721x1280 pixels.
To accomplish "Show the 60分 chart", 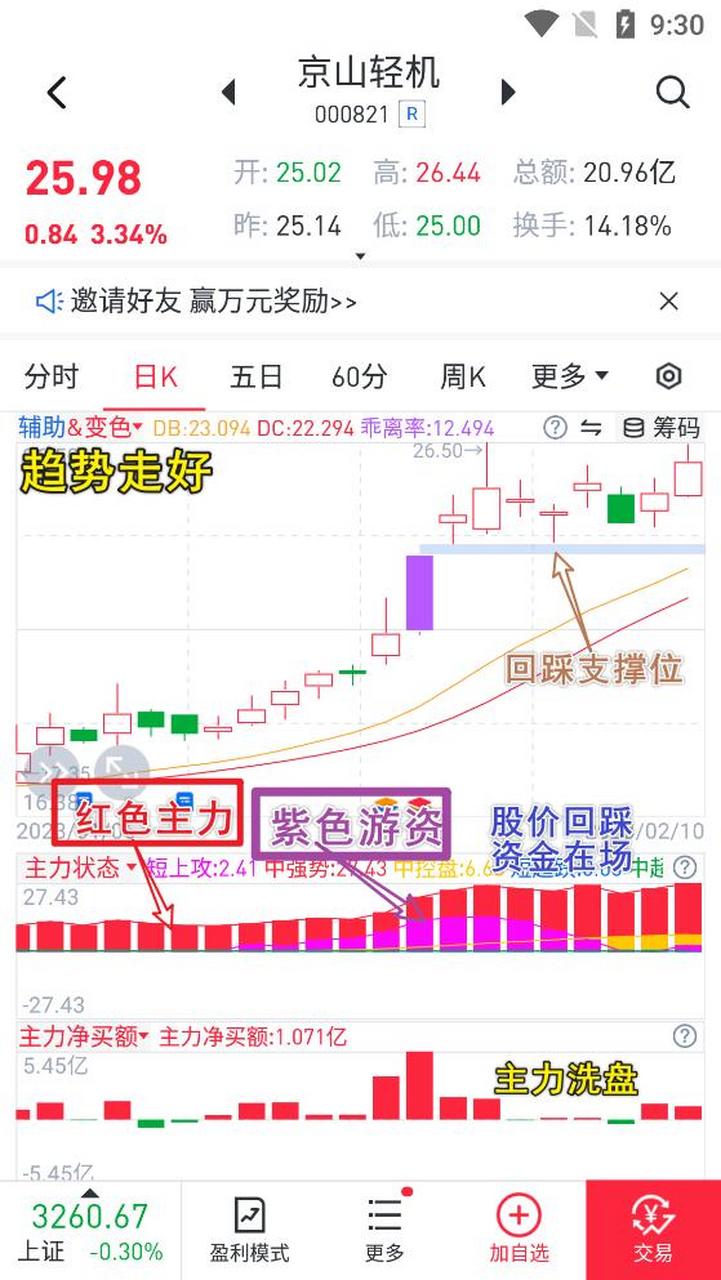I will click(x=359, y=377).
